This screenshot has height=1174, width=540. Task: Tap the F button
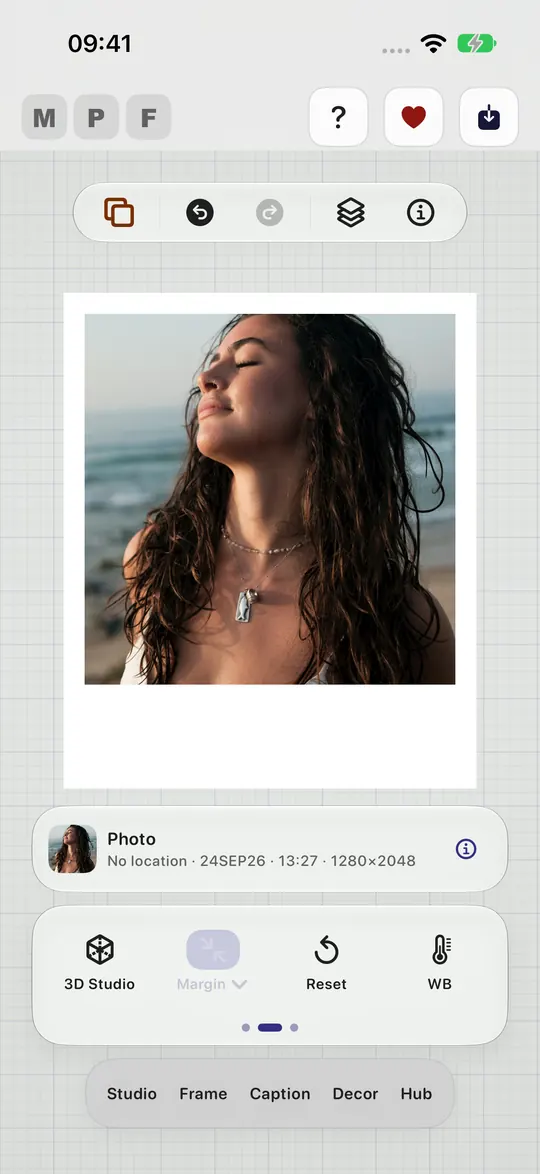click(x=148, y=117)
